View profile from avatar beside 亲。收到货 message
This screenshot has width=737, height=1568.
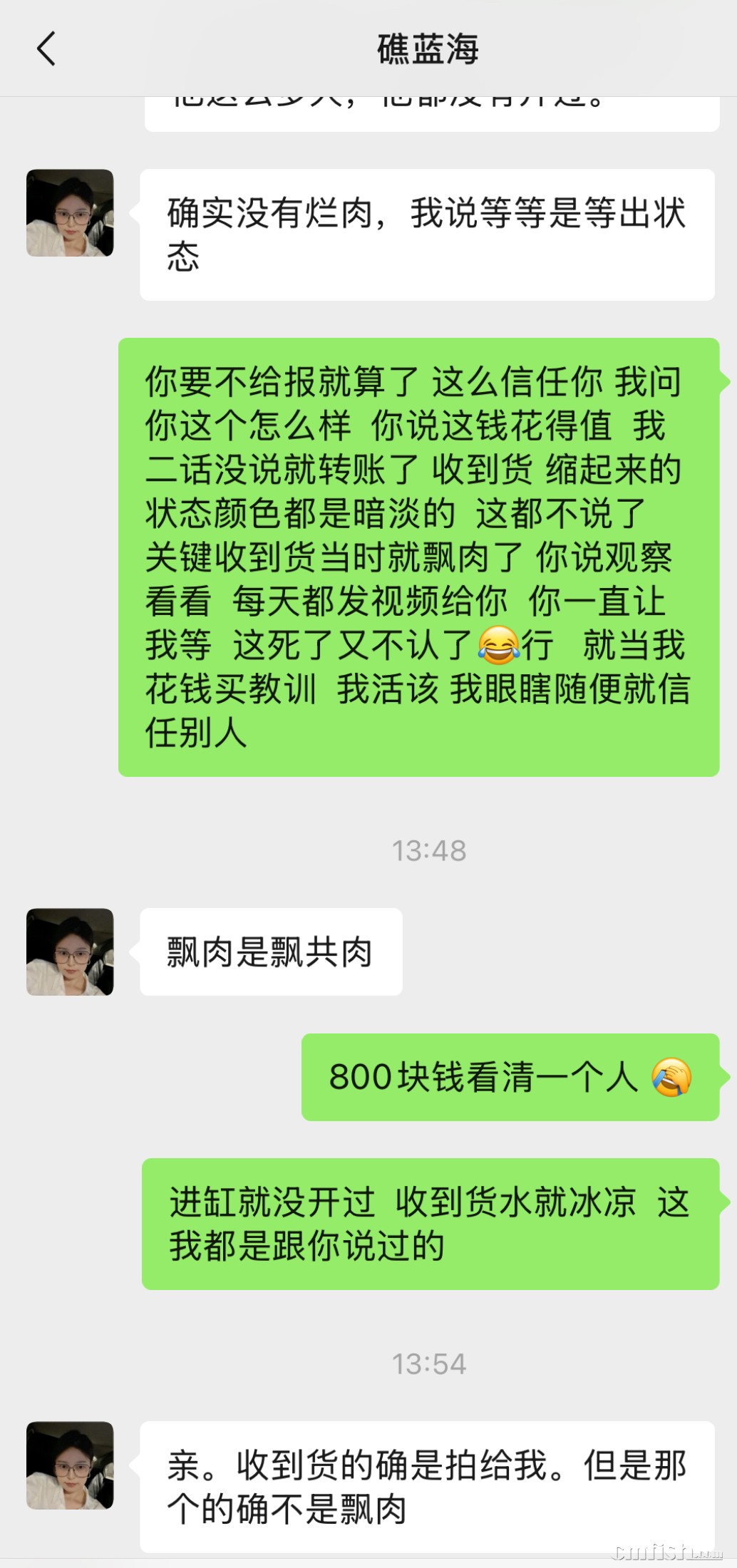click(x=70, y=1465)
